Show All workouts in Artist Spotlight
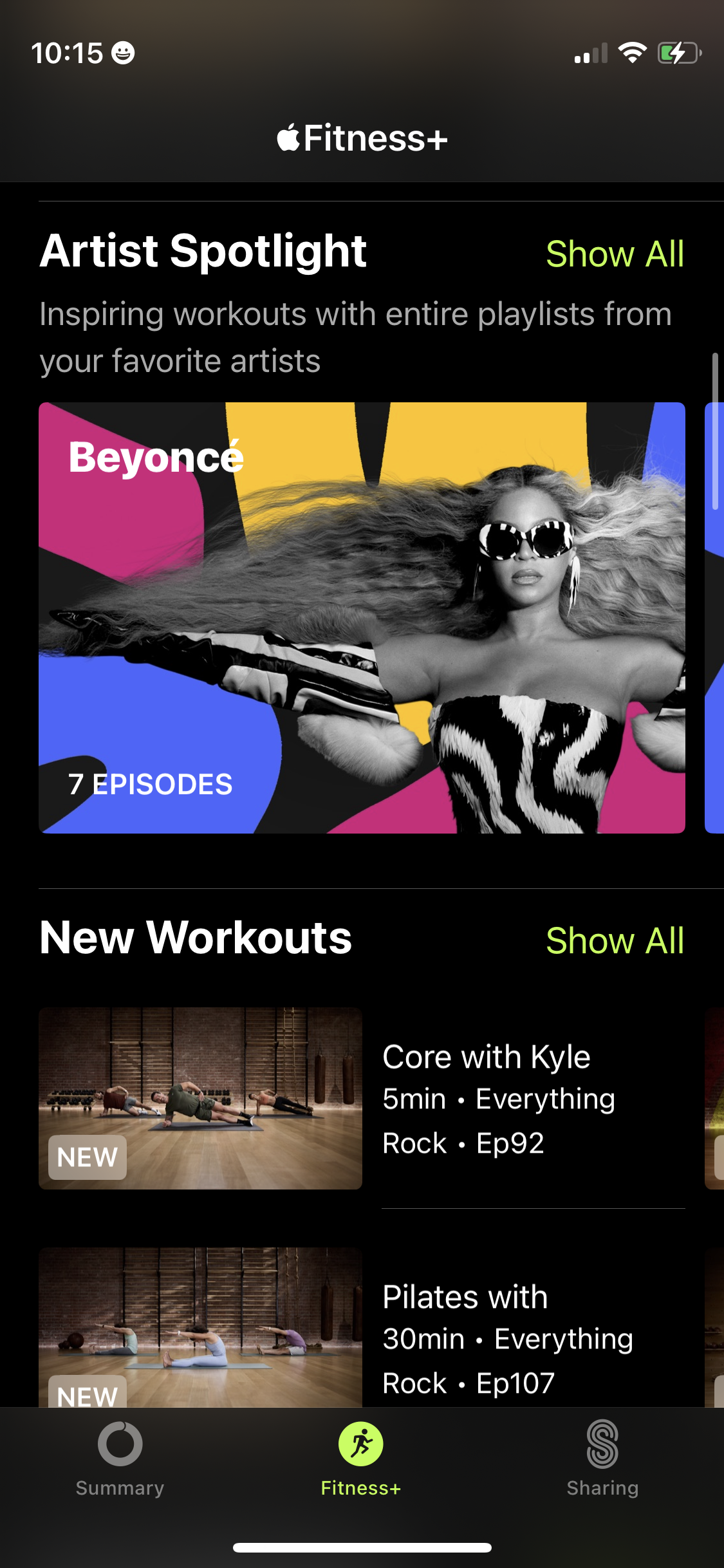This screenshot has width=724, height=1568. [x=615, y=254]
